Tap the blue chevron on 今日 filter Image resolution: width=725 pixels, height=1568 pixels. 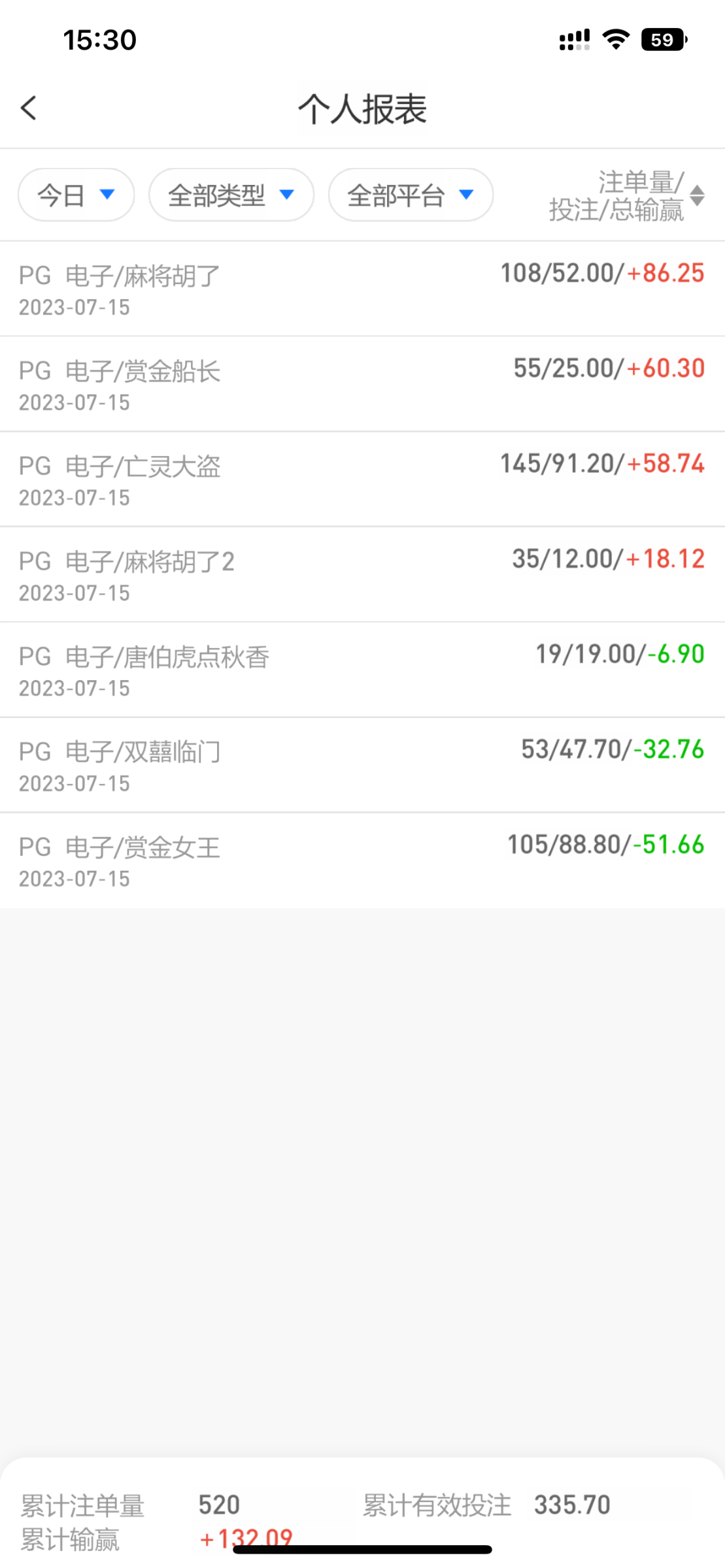click(107, 194)
